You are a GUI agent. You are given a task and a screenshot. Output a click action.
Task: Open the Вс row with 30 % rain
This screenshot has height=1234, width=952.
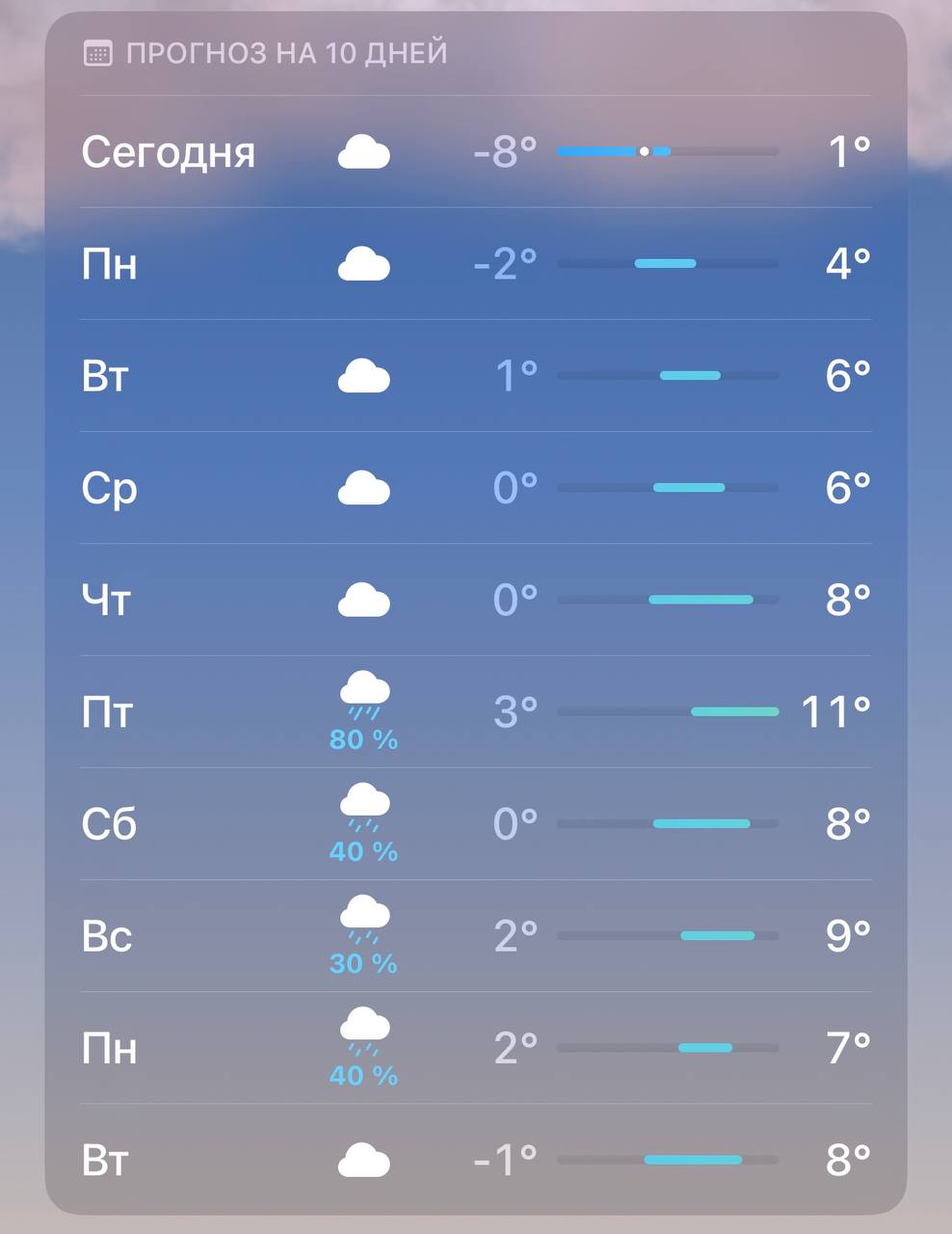coord(475,935)
